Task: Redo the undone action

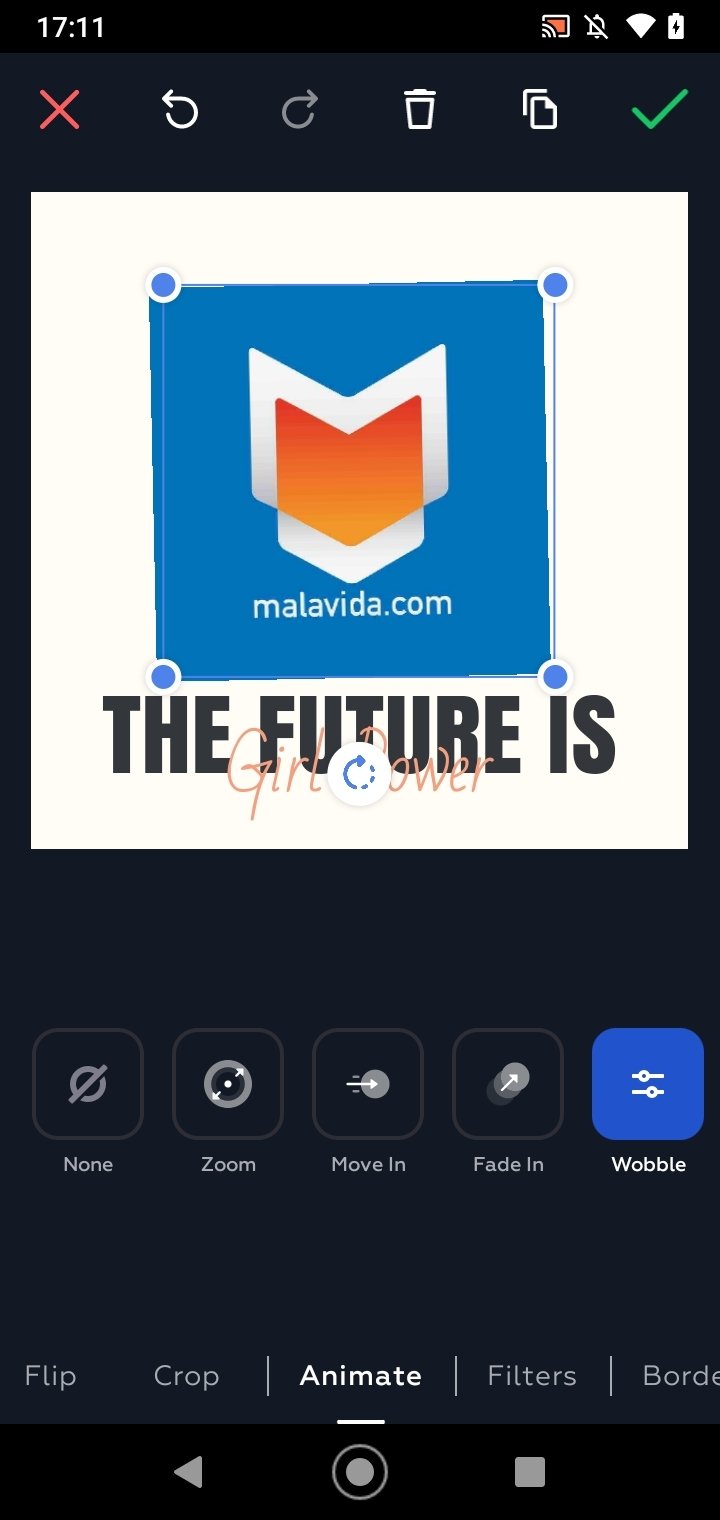Action: [300, 109]
